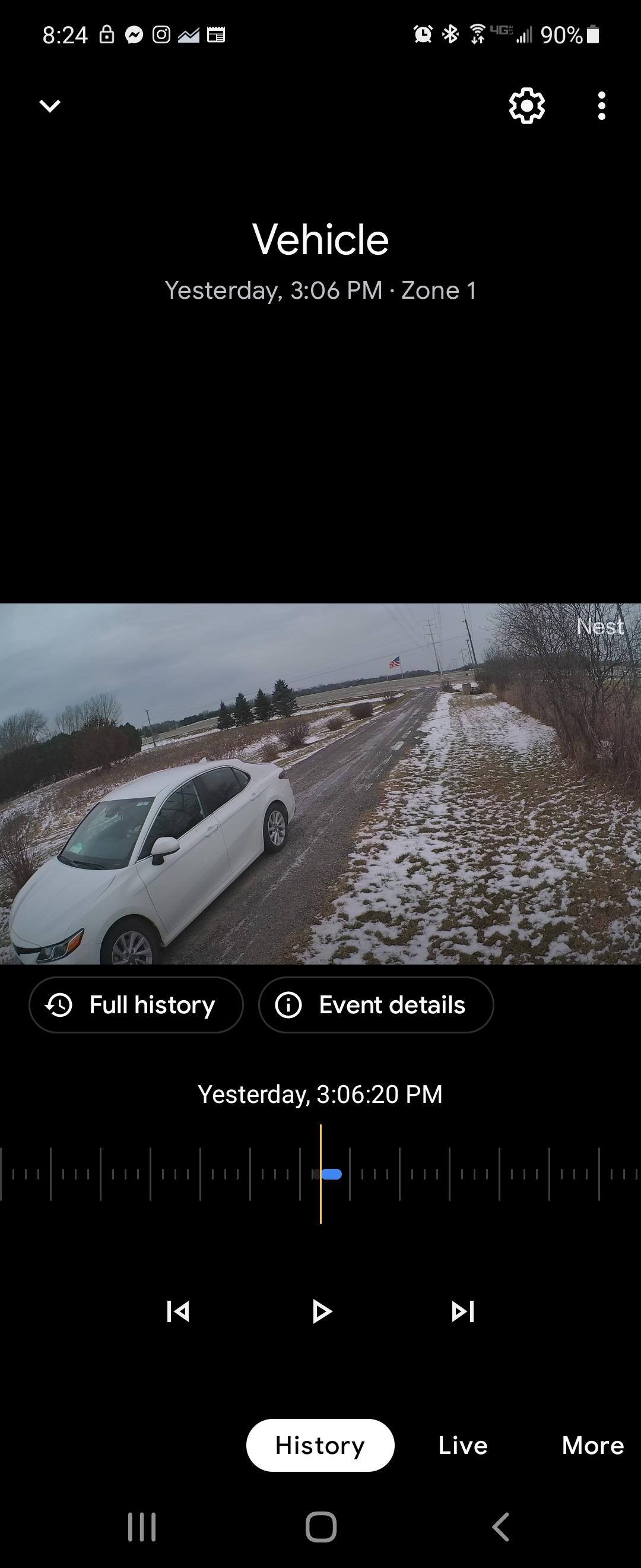641x1568 pixels.
Task: Select the blue event marker on timeline
Action: pos(331,1174)
